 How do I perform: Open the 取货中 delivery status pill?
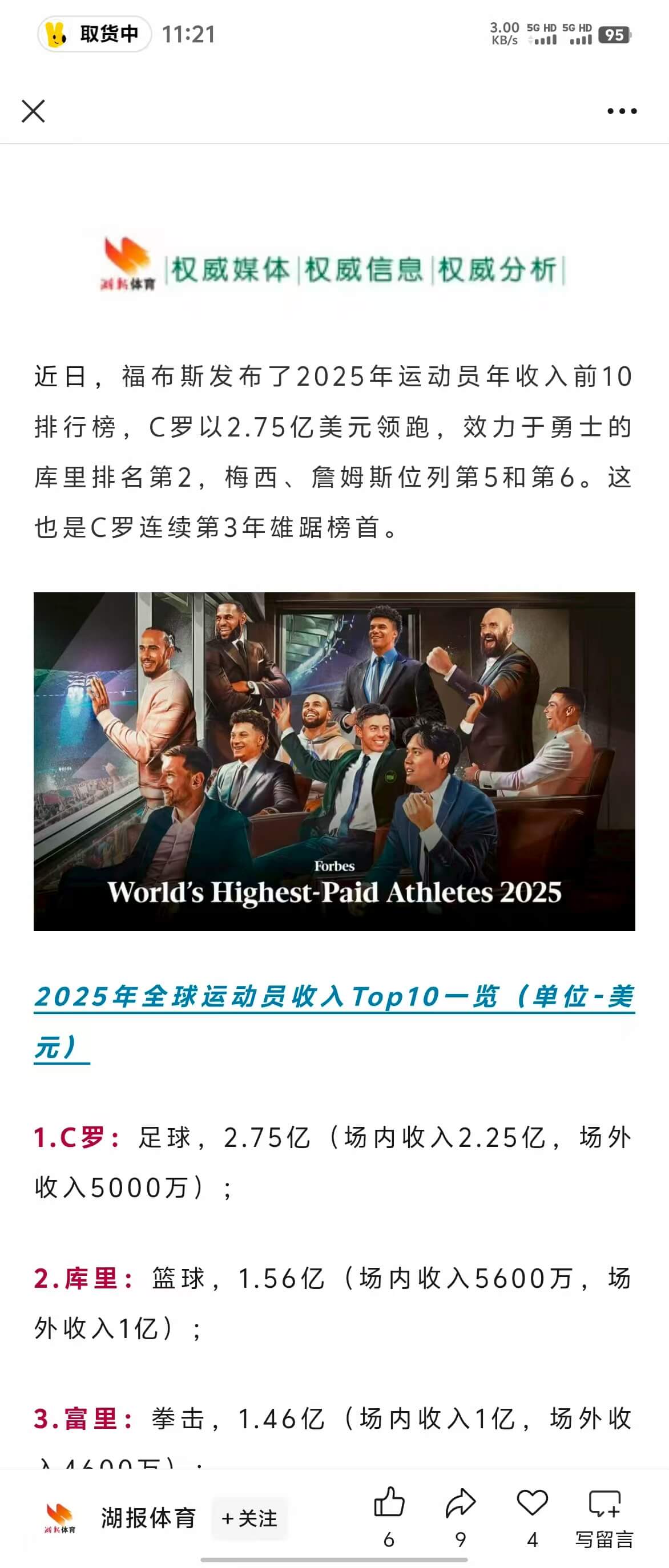pos(95,34)
